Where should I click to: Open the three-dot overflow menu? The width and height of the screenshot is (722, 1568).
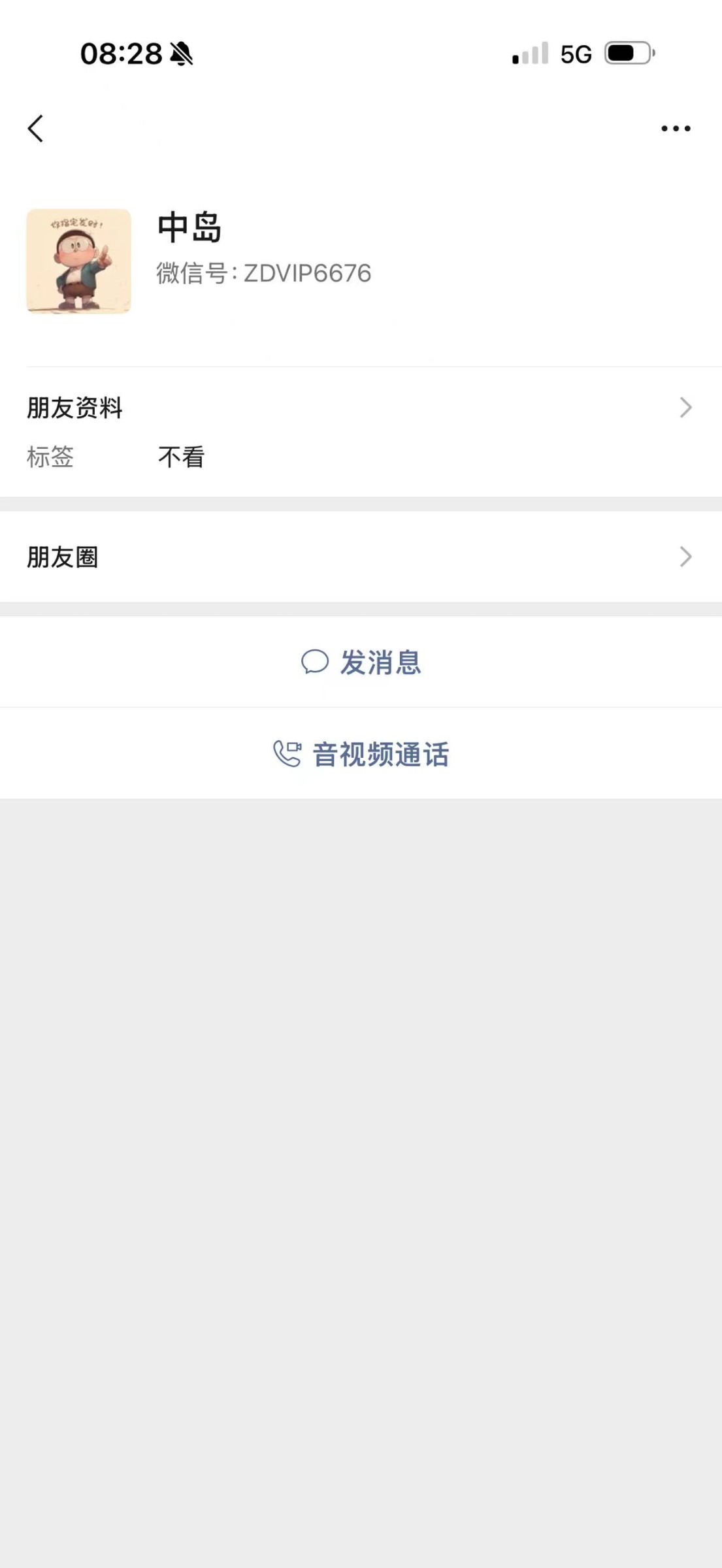click(675, 129)
